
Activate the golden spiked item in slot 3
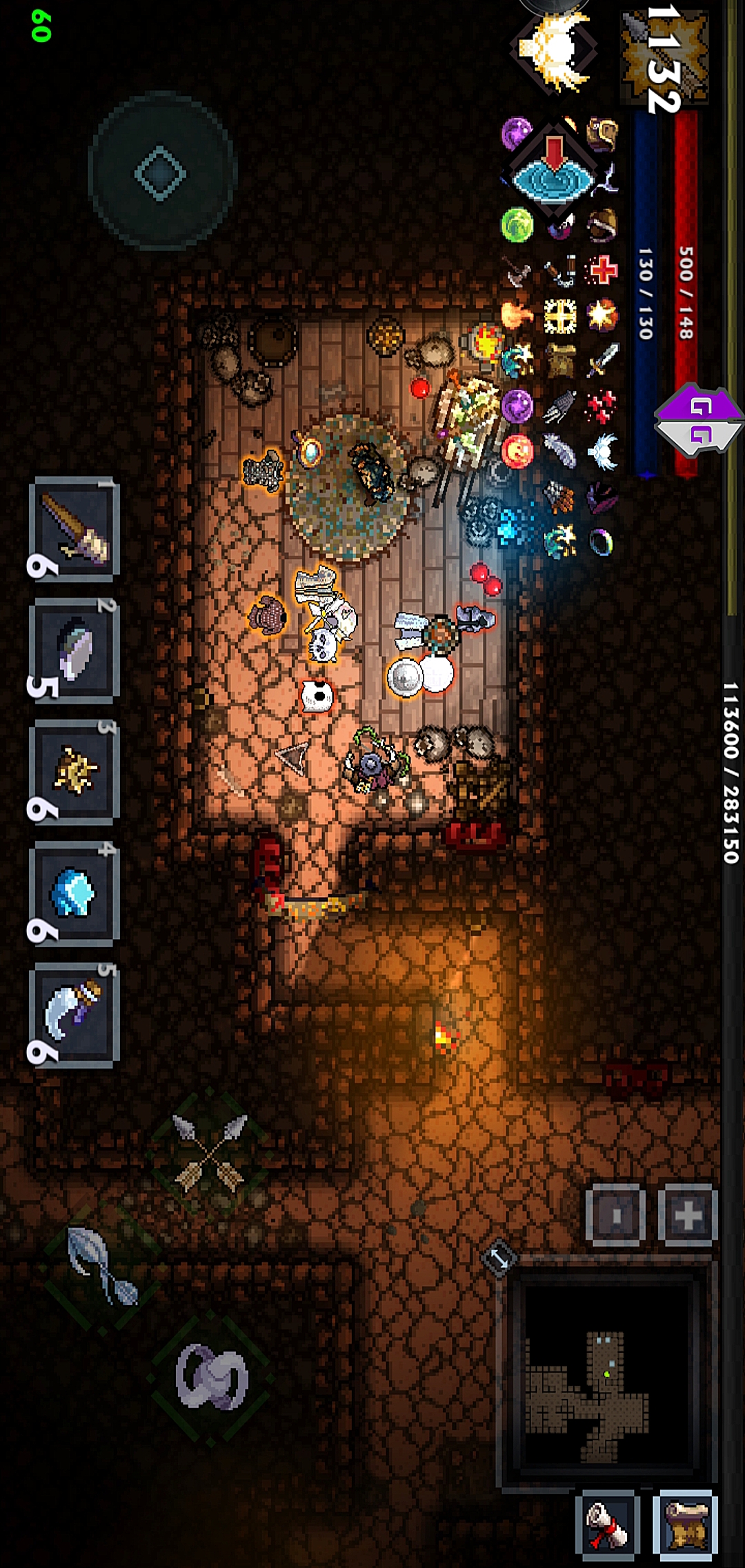pos(75,772)
